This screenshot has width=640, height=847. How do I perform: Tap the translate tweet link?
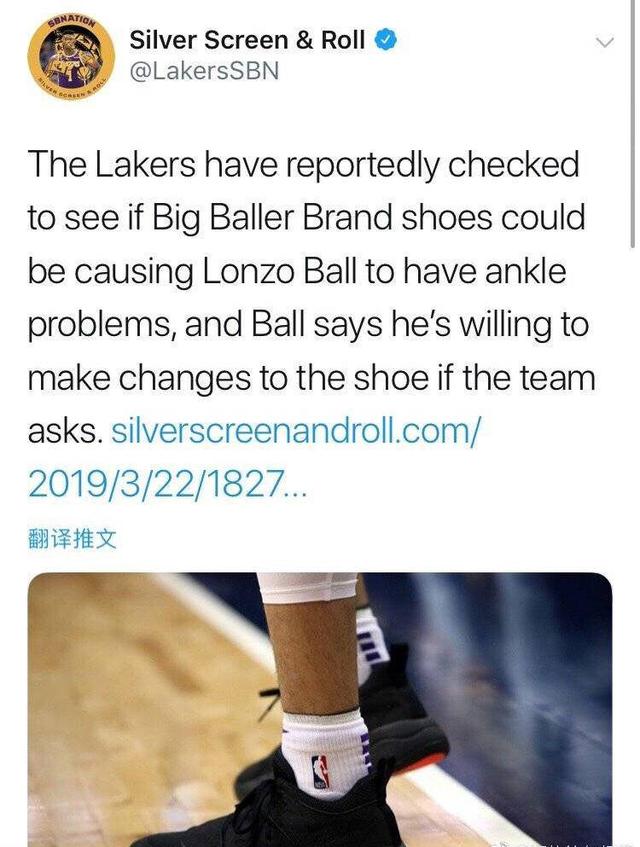click(x=69, y=541)
